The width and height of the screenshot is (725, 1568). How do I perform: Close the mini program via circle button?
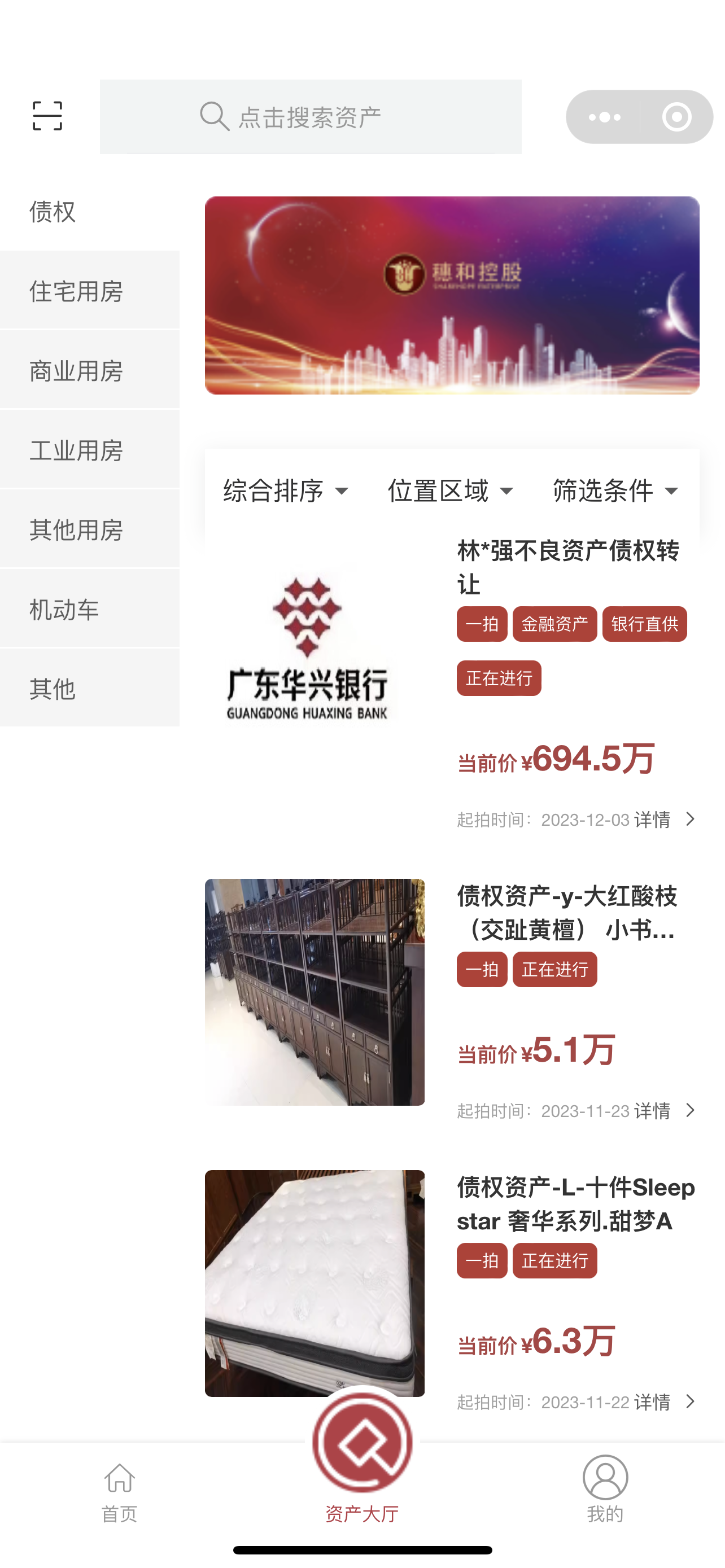[x=676, y=117]
